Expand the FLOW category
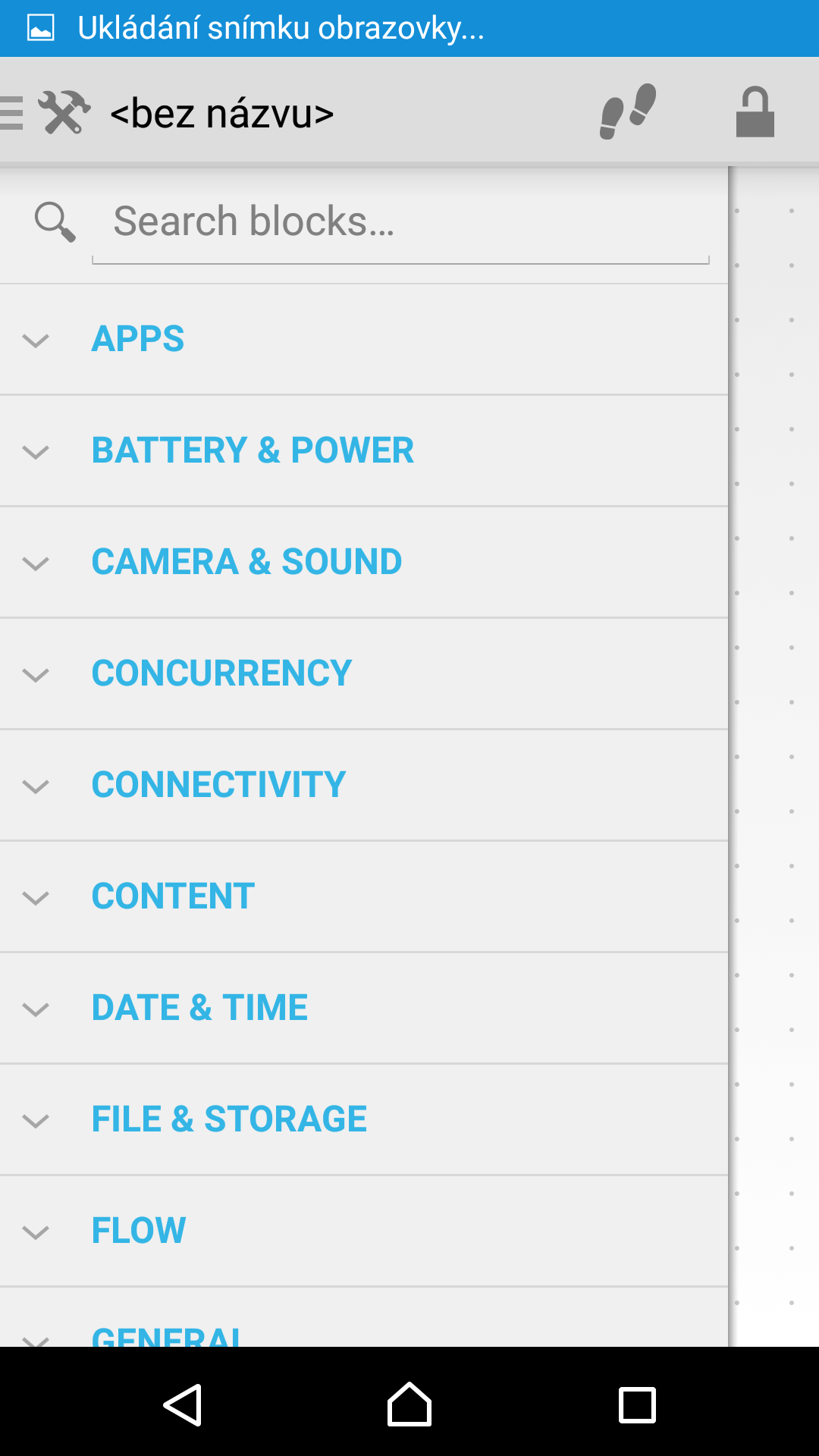The image size is (819, 1456). 364,1231
